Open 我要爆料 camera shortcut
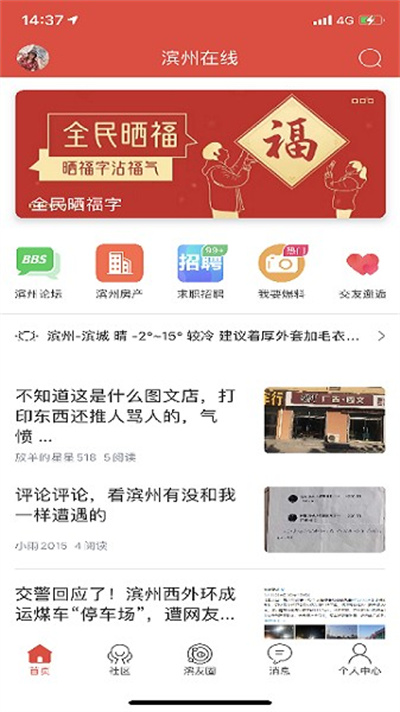 281,272
